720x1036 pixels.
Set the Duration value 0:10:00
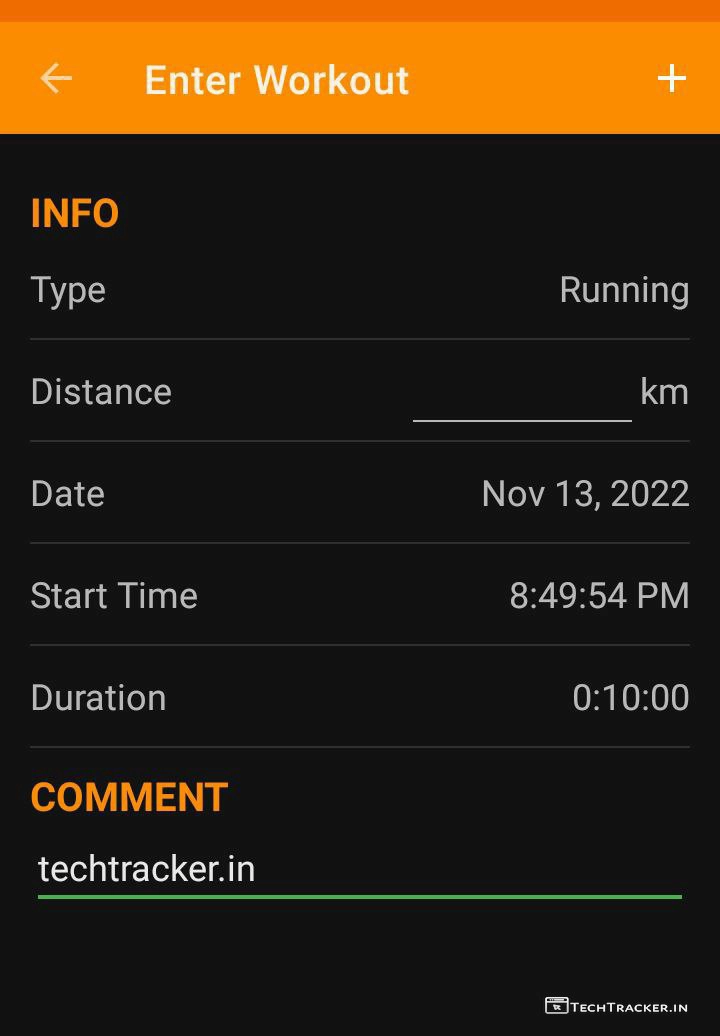630,698
